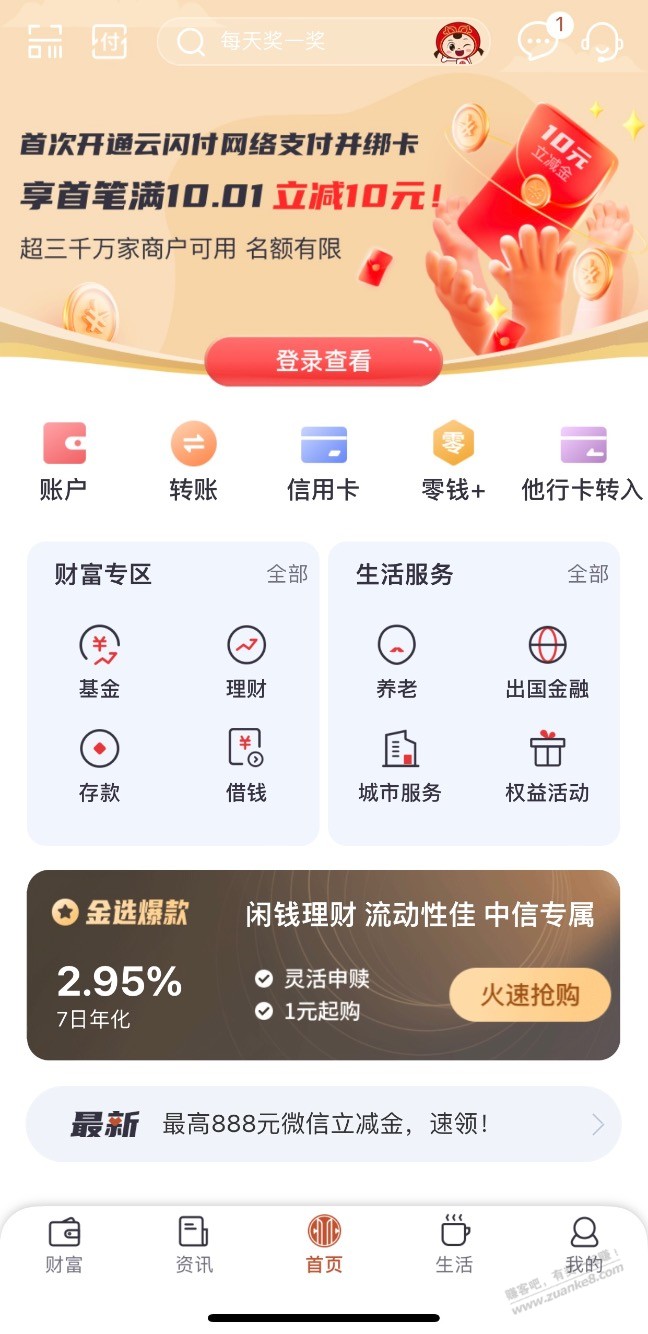Switch to the 财富 tab

[x=64, y=1246]
